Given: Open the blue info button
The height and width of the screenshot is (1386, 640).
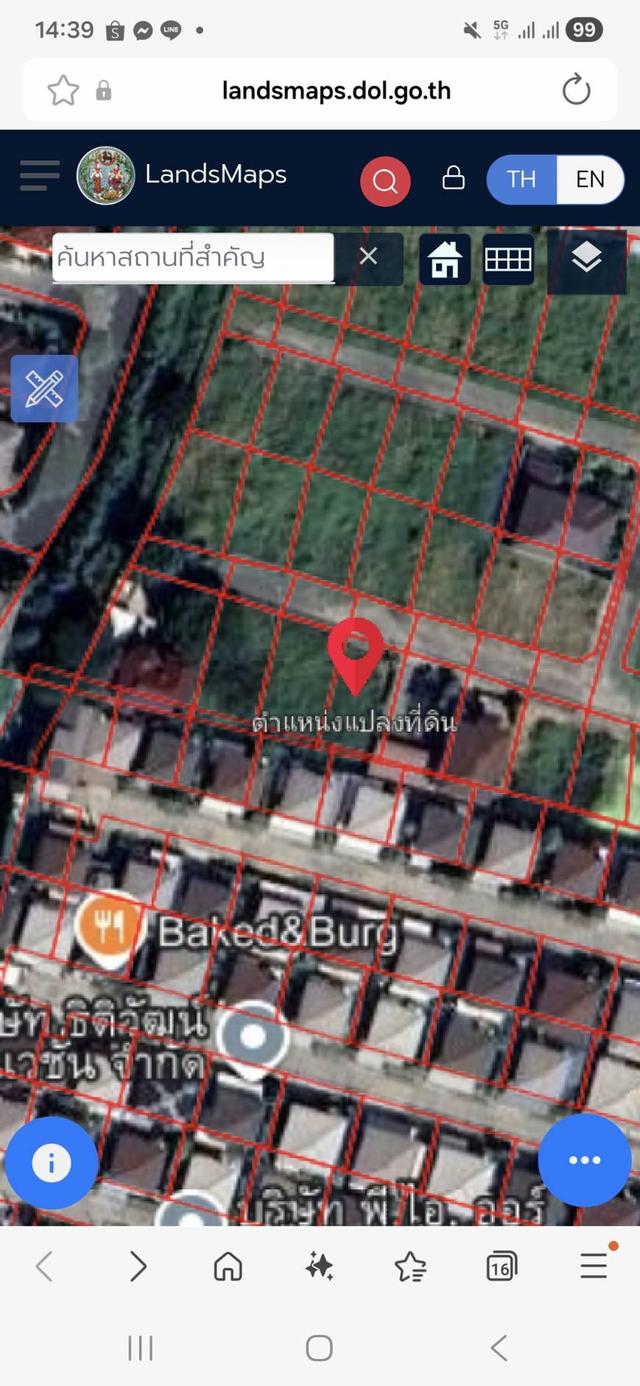Looking at the screenshot, I should (x=51, y=1163).
